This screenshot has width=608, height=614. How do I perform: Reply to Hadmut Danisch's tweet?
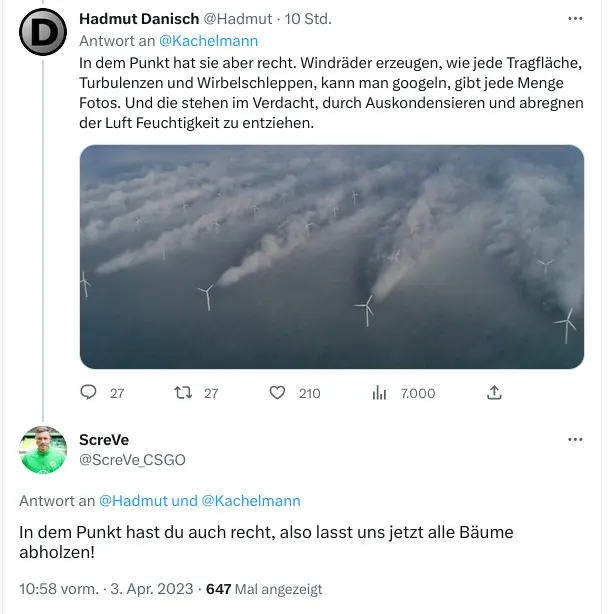(89, 393)
